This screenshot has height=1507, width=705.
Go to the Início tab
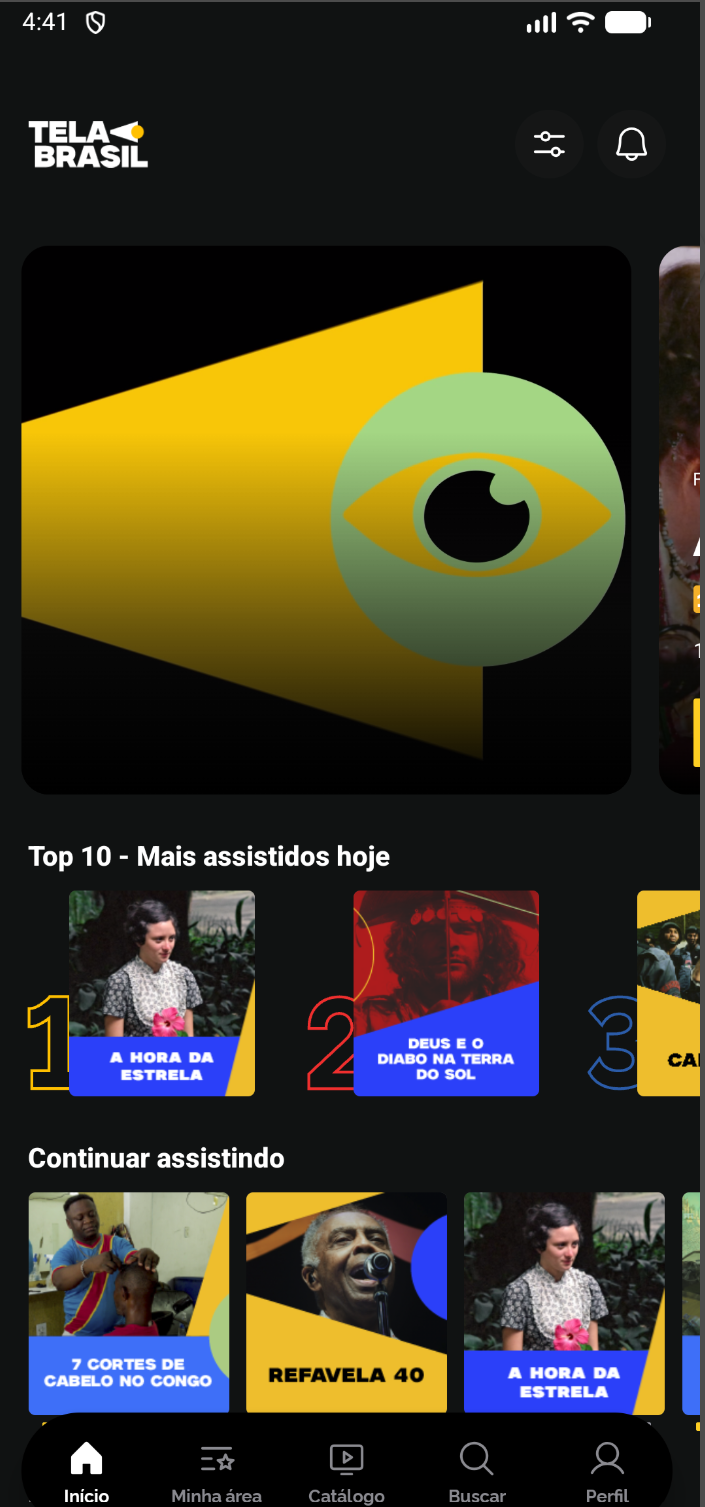[86, 1472]
